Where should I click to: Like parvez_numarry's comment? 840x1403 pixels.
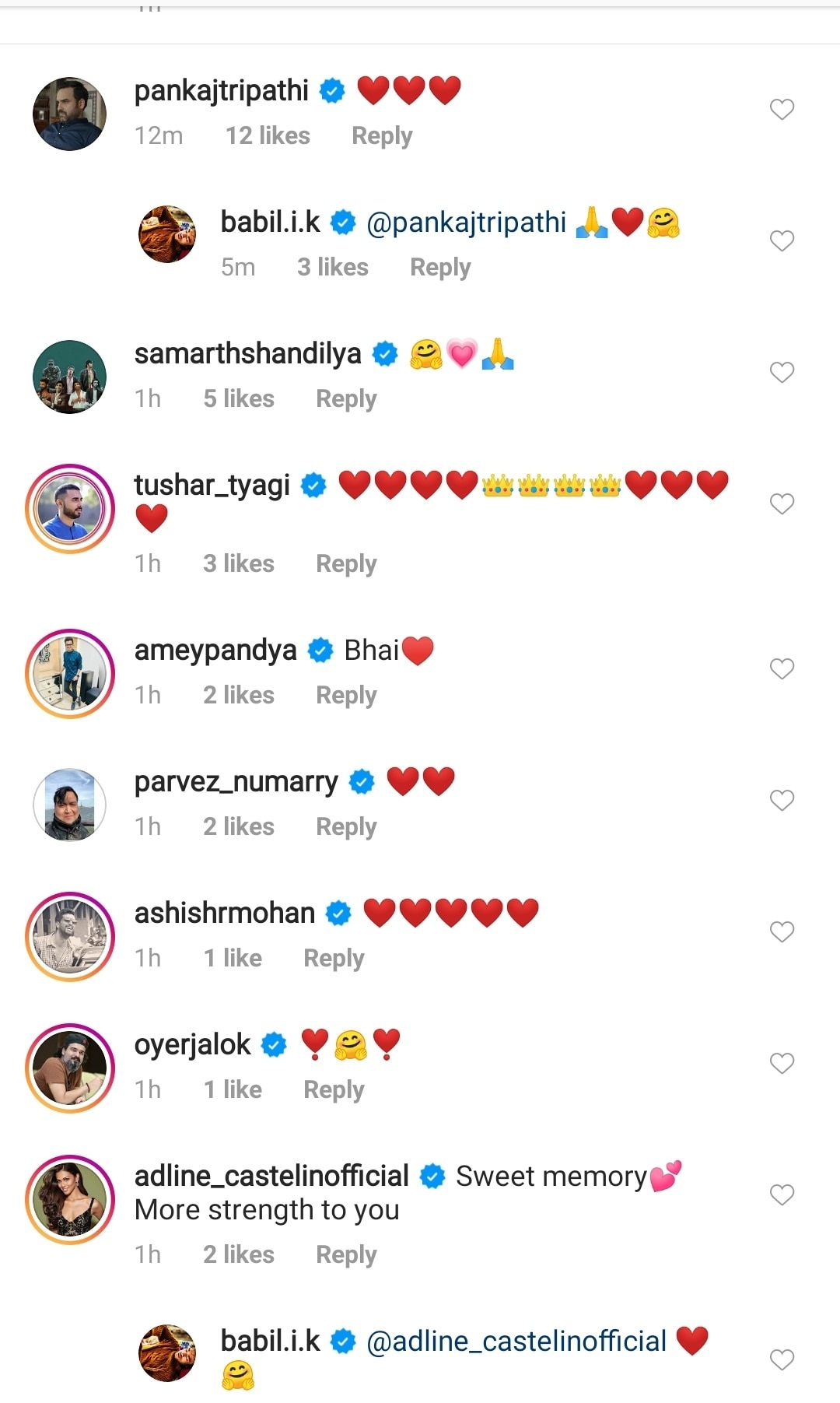(782, 801)
